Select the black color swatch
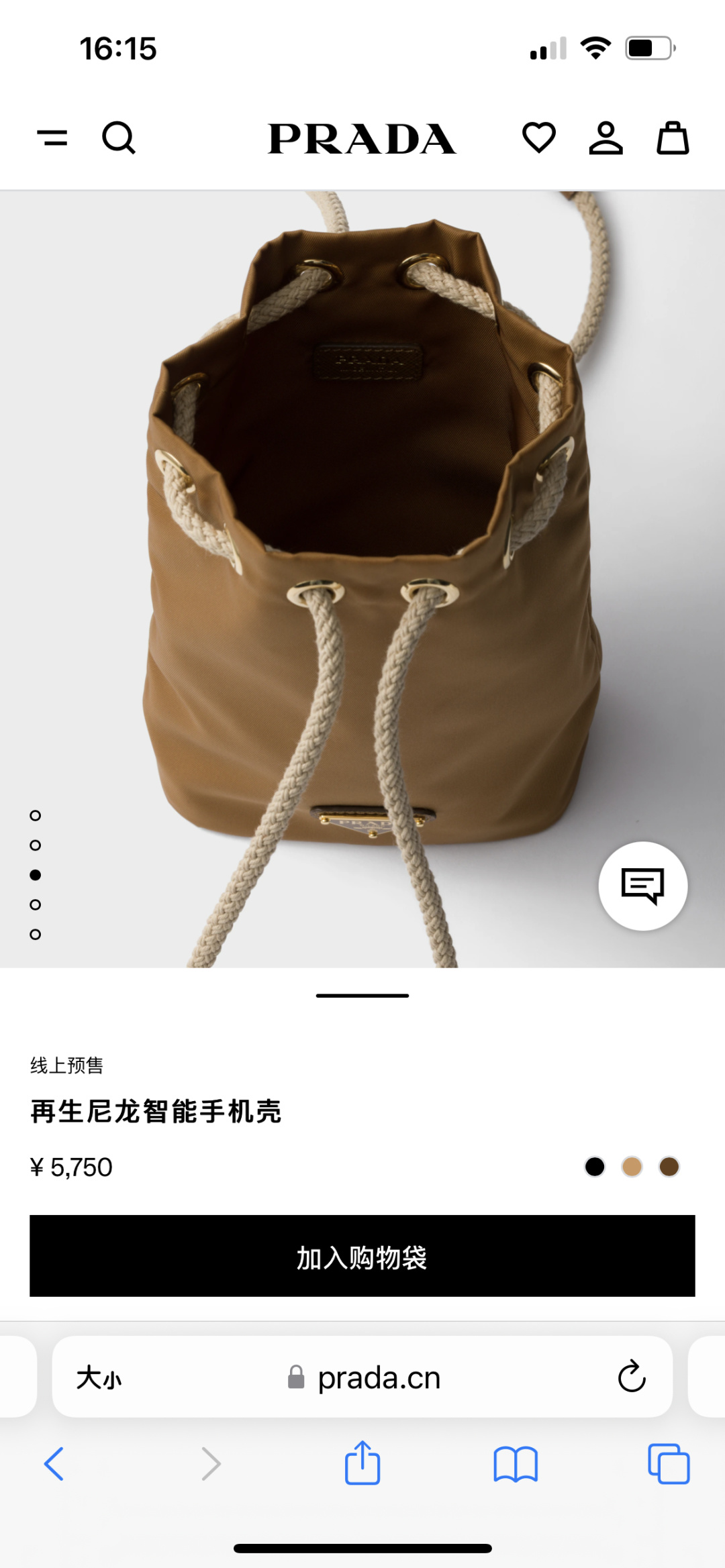This screenshot has height=1568, width=725. 595,1167
